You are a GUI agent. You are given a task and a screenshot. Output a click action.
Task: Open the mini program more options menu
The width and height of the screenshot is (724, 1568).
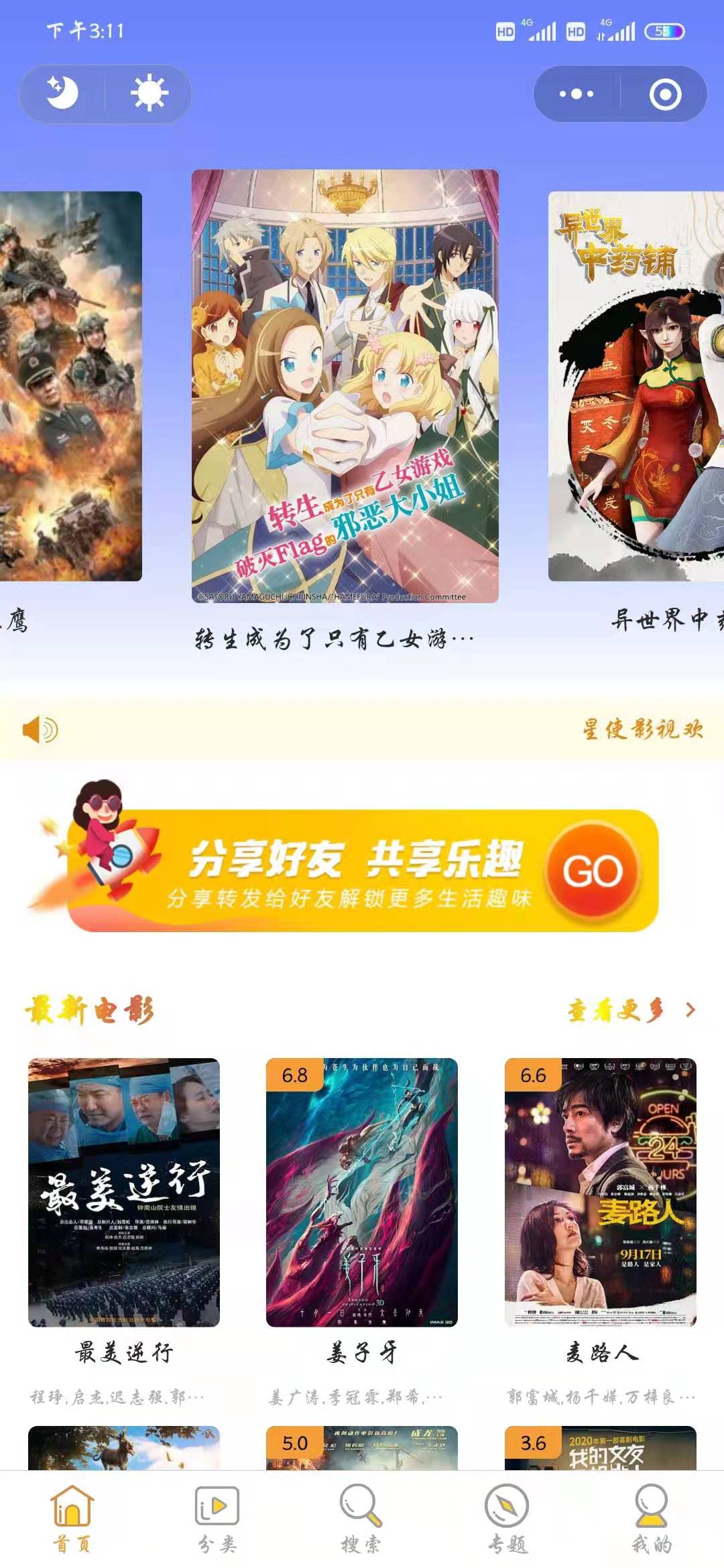tap(577, 94)
